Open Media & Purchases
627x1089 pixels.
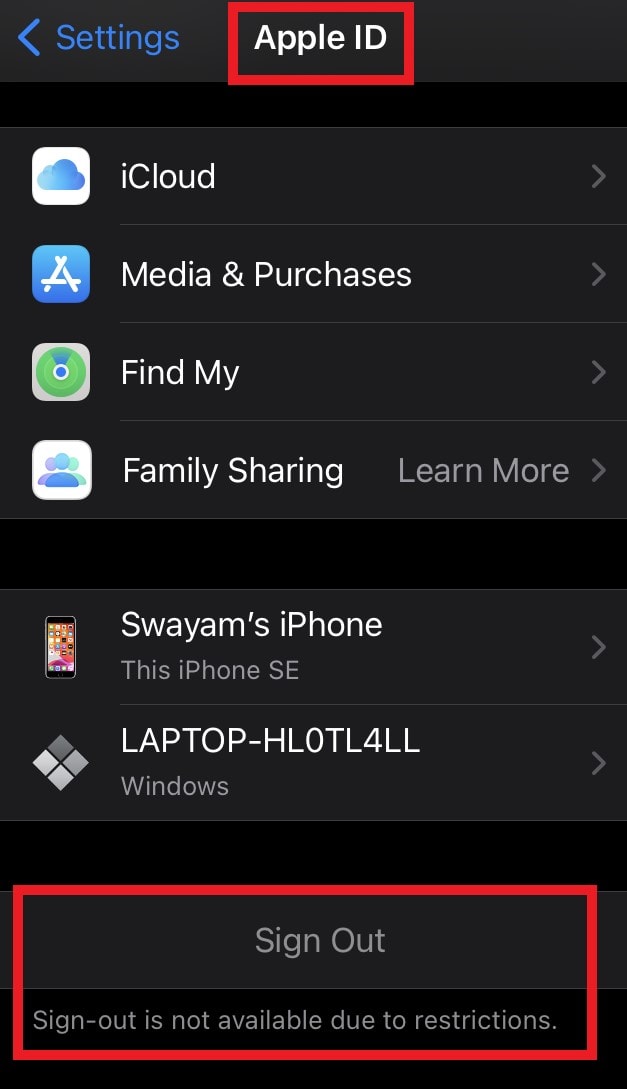(x=313, y=274)
